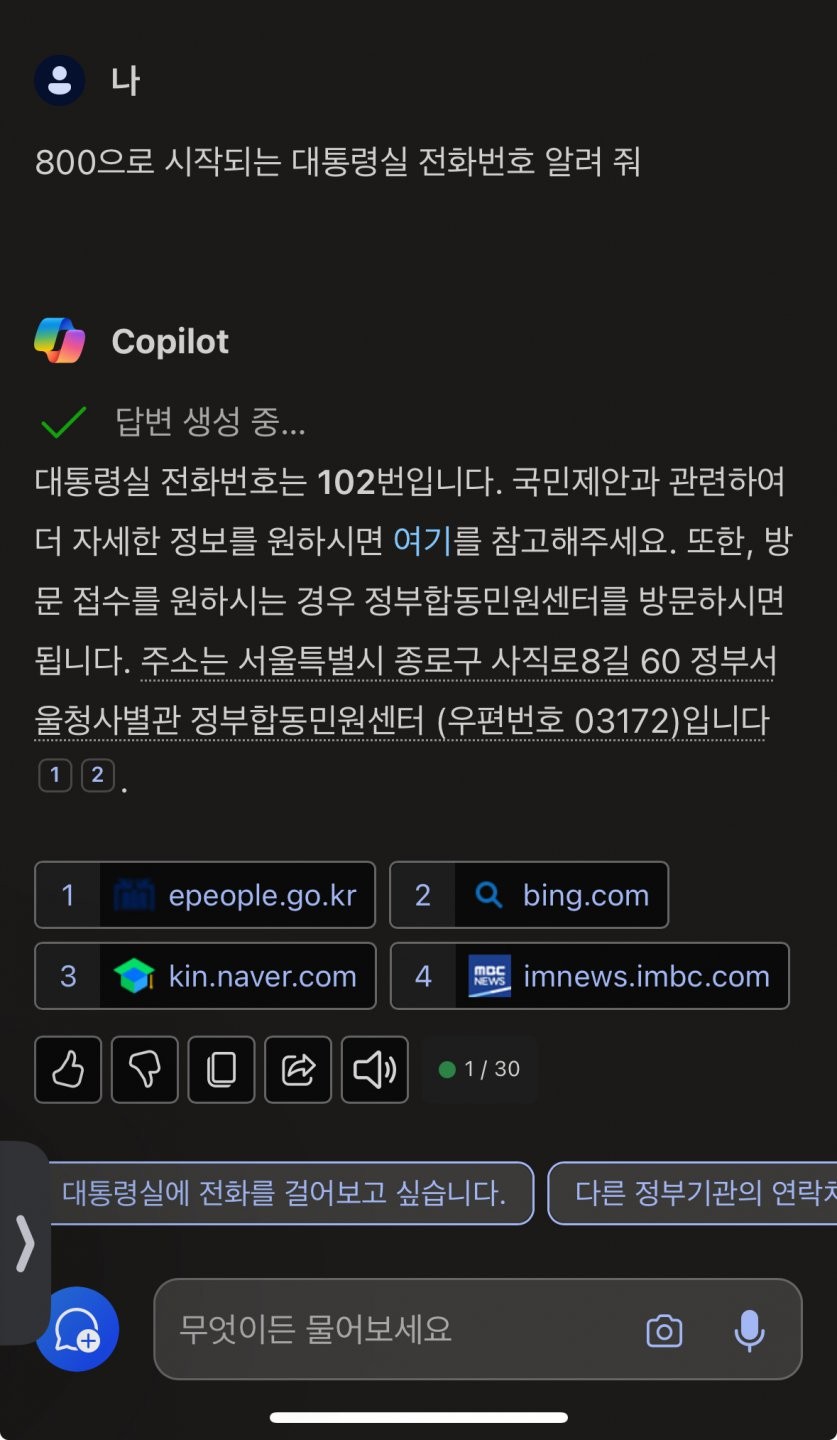Start a new chat topic
This screenshot has width=837, height=1440.
pyautogui.click(x=77, y=1329)
